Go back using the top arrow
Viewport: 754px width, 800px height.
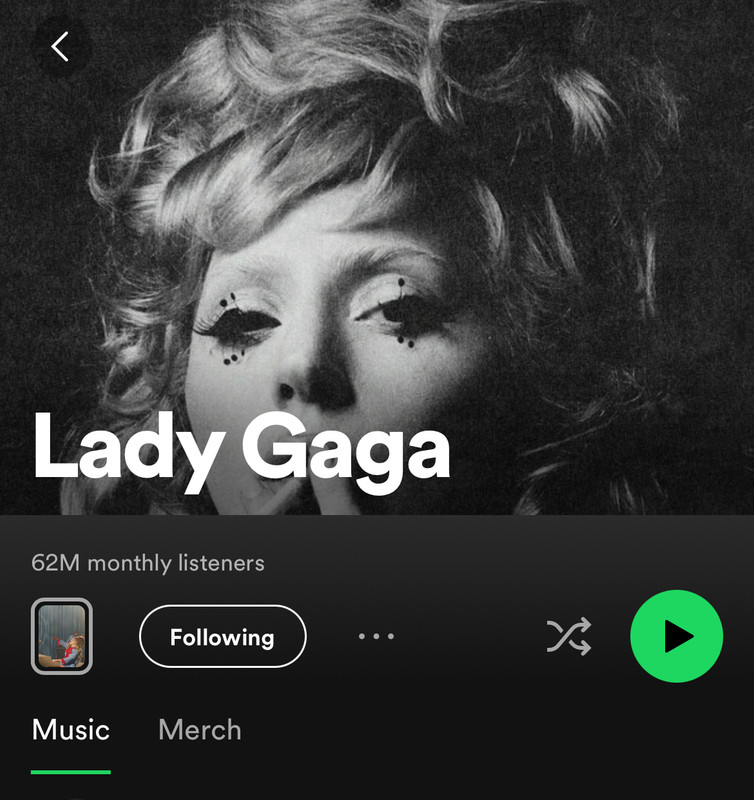coord(61,46)
